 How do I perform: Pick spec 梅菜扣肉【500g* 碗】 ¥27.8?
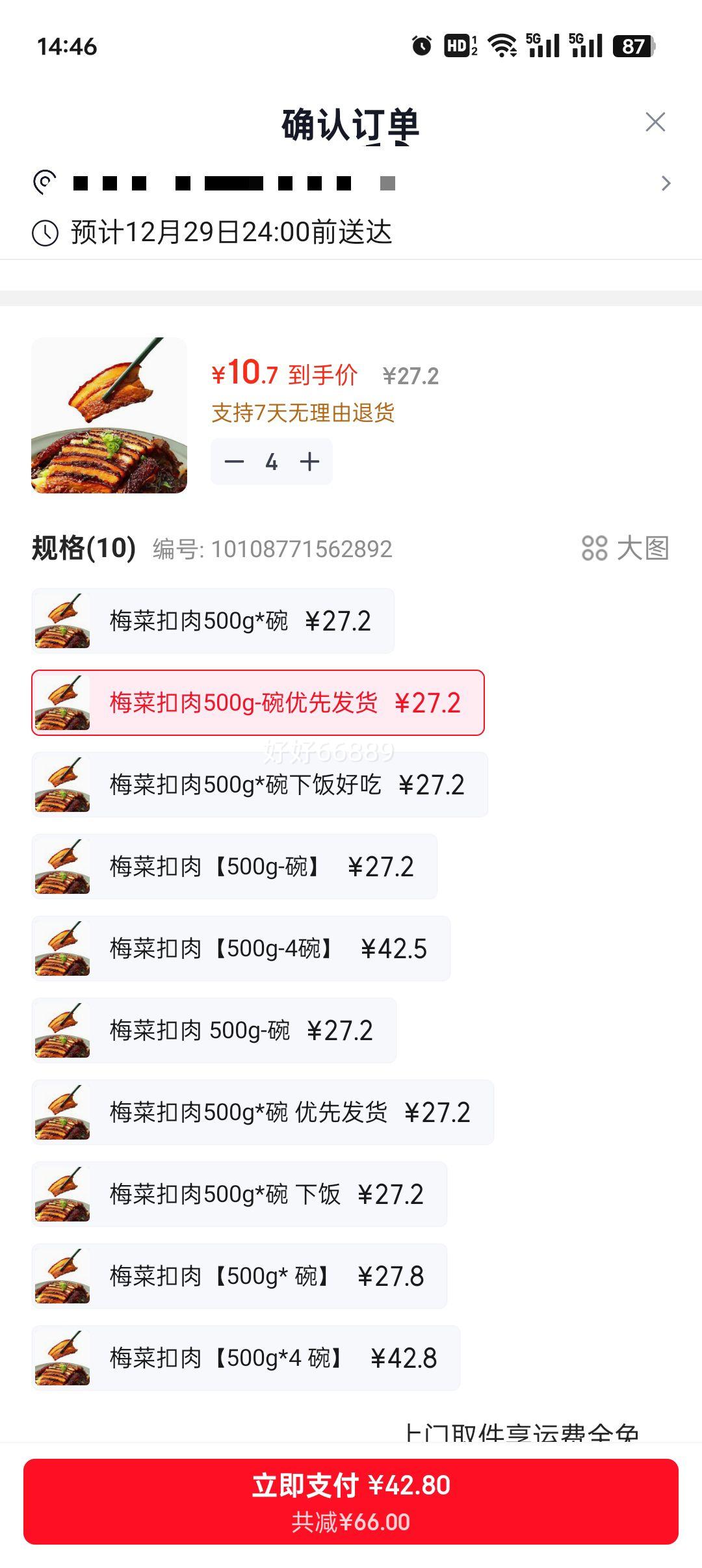(239, 1276)
